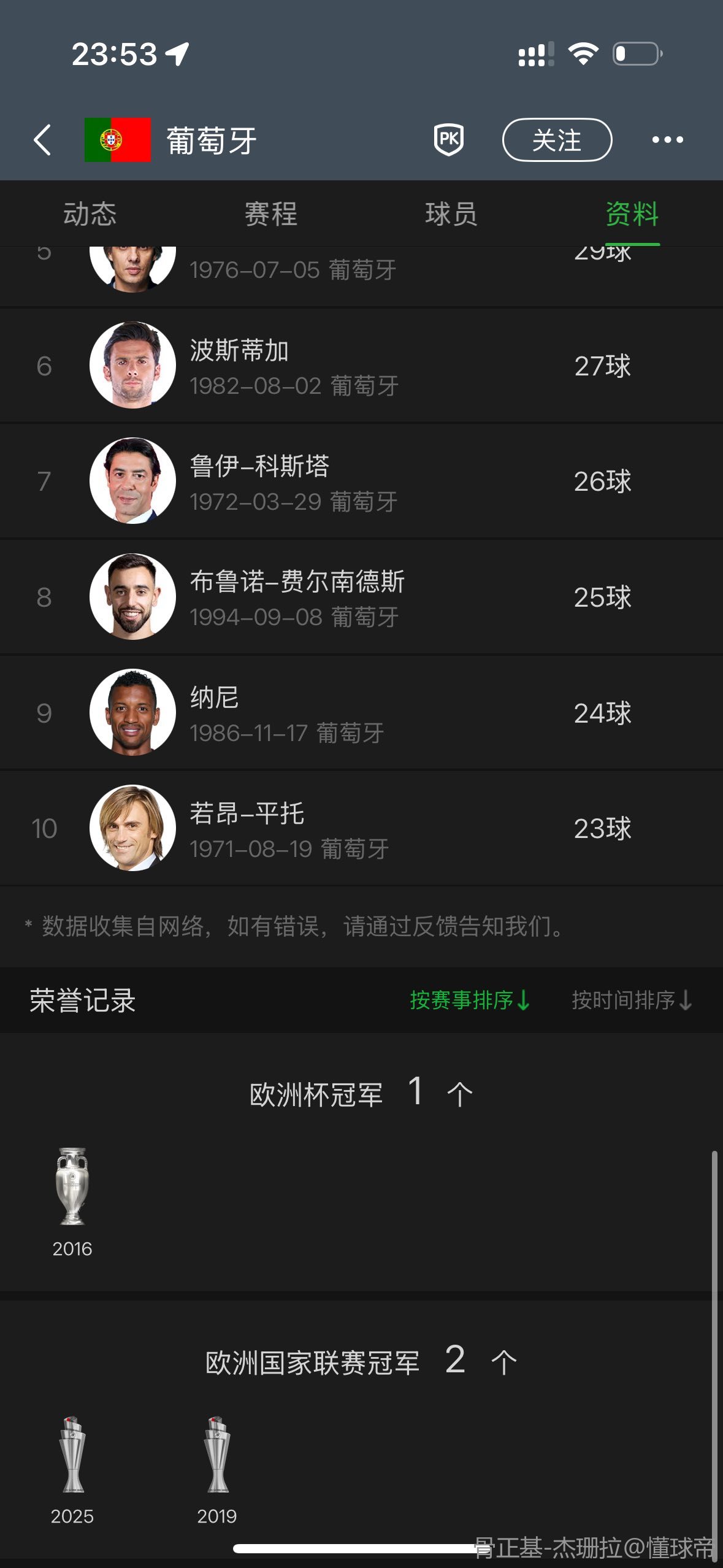The height and width of the screenshot is (1568, 723).
Task: Open 布鲁诺-费尔南德斯's player row
Action: click(361, 598)
